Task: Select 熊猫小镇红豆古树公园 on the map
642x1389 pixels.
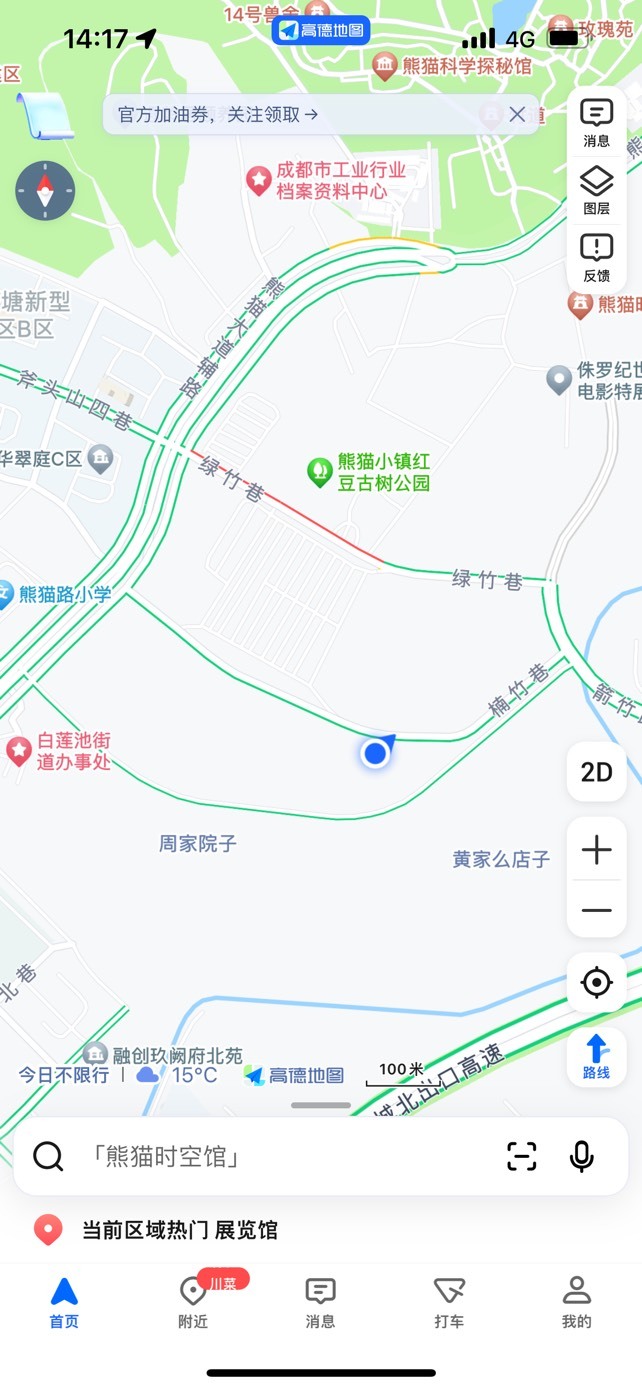Action: pyautogui.click(x=370, y=472)
